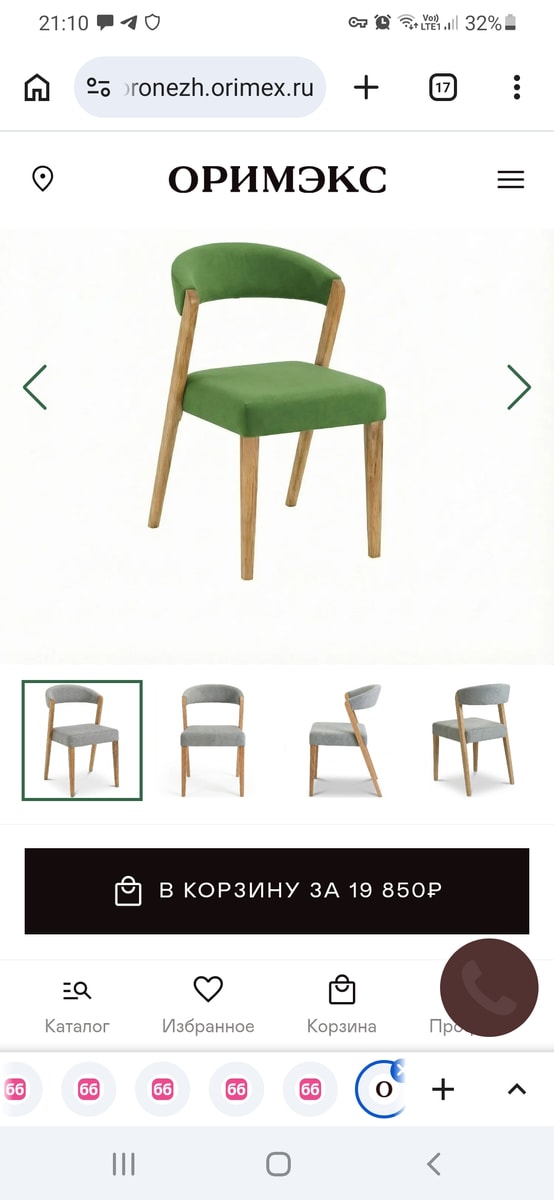Screen dimensions: 554x1200
Task: Open the Каталог tab
Action: tap(77, 1006)
